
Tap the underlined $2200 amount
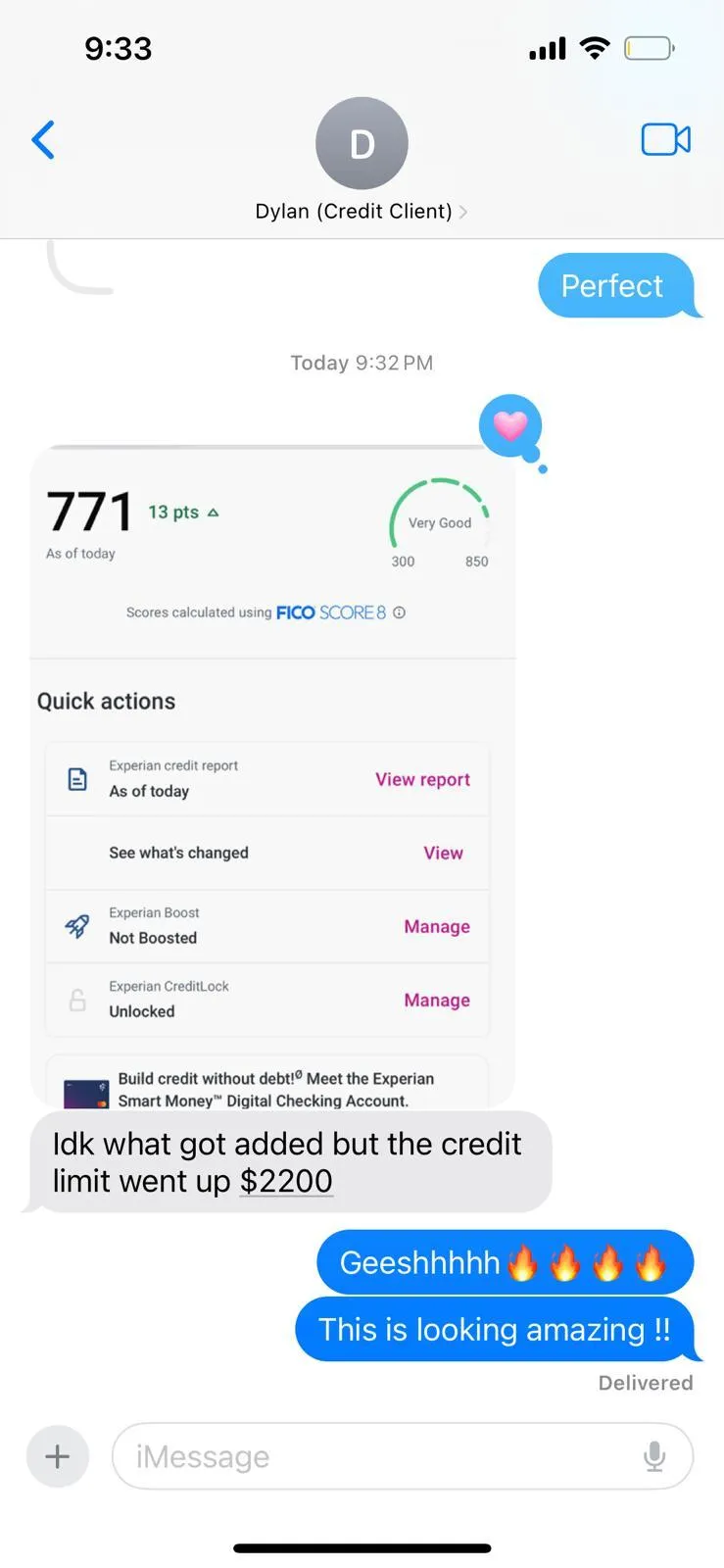pyautogui.click(x=286, y=1181)
